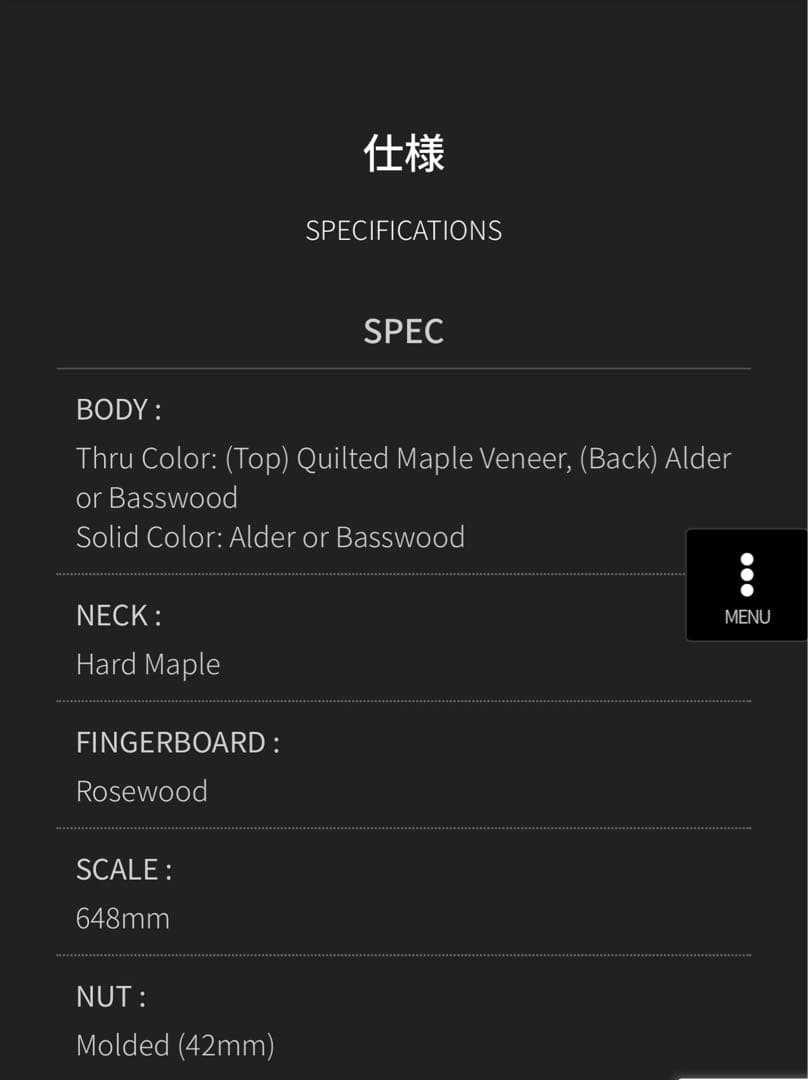The width and height of the screenshot is (808, 1080).
Task: Click the black MENU panel on right edge
Action: (746, 585)
